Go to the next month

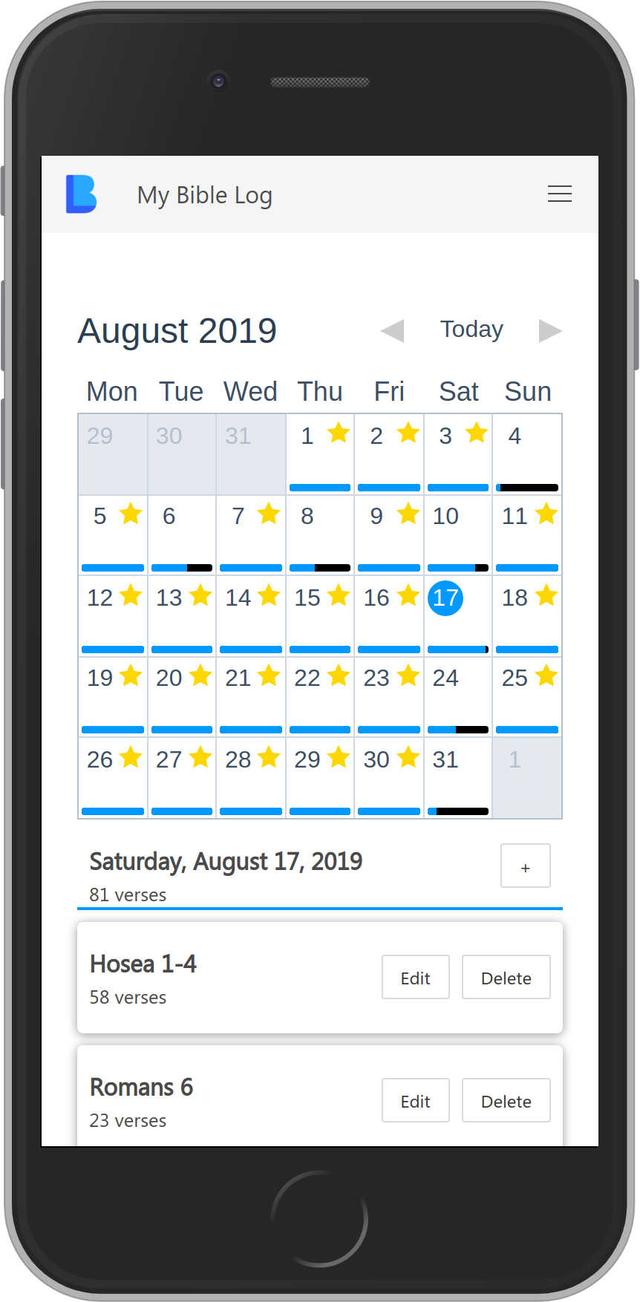(x=550, y=331)
